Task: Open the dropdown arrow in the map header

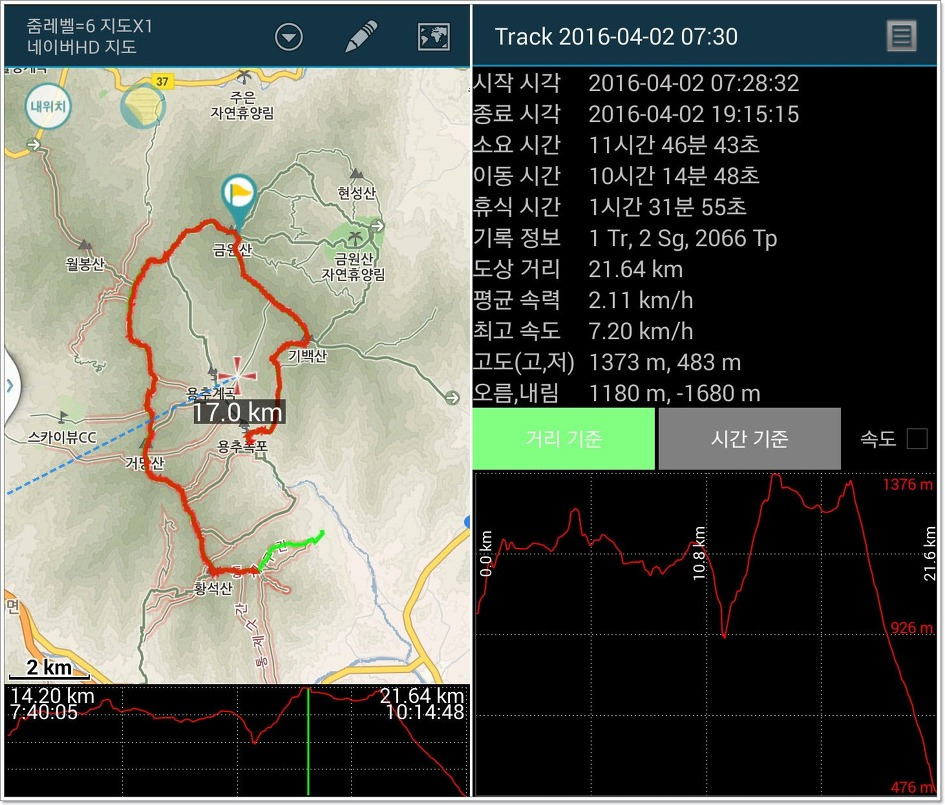Action: (x=289, y=38)
